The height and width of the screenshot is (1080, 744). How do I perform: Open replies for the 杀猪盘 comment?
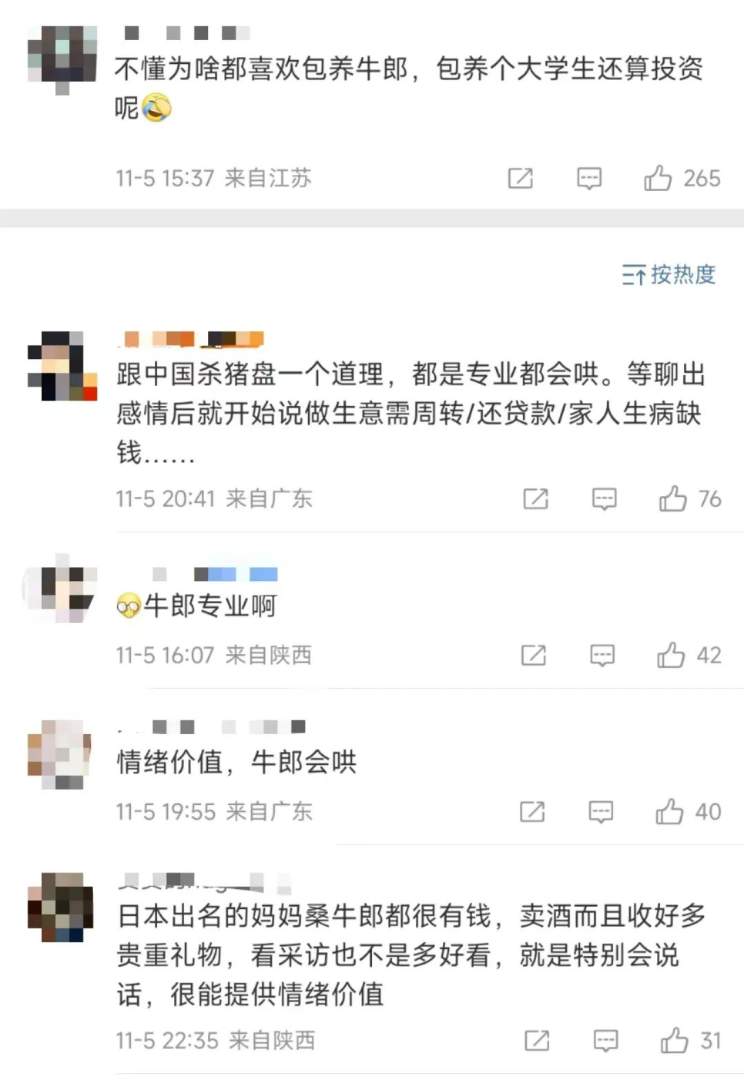pyautogui.click(x=603, y=498)
